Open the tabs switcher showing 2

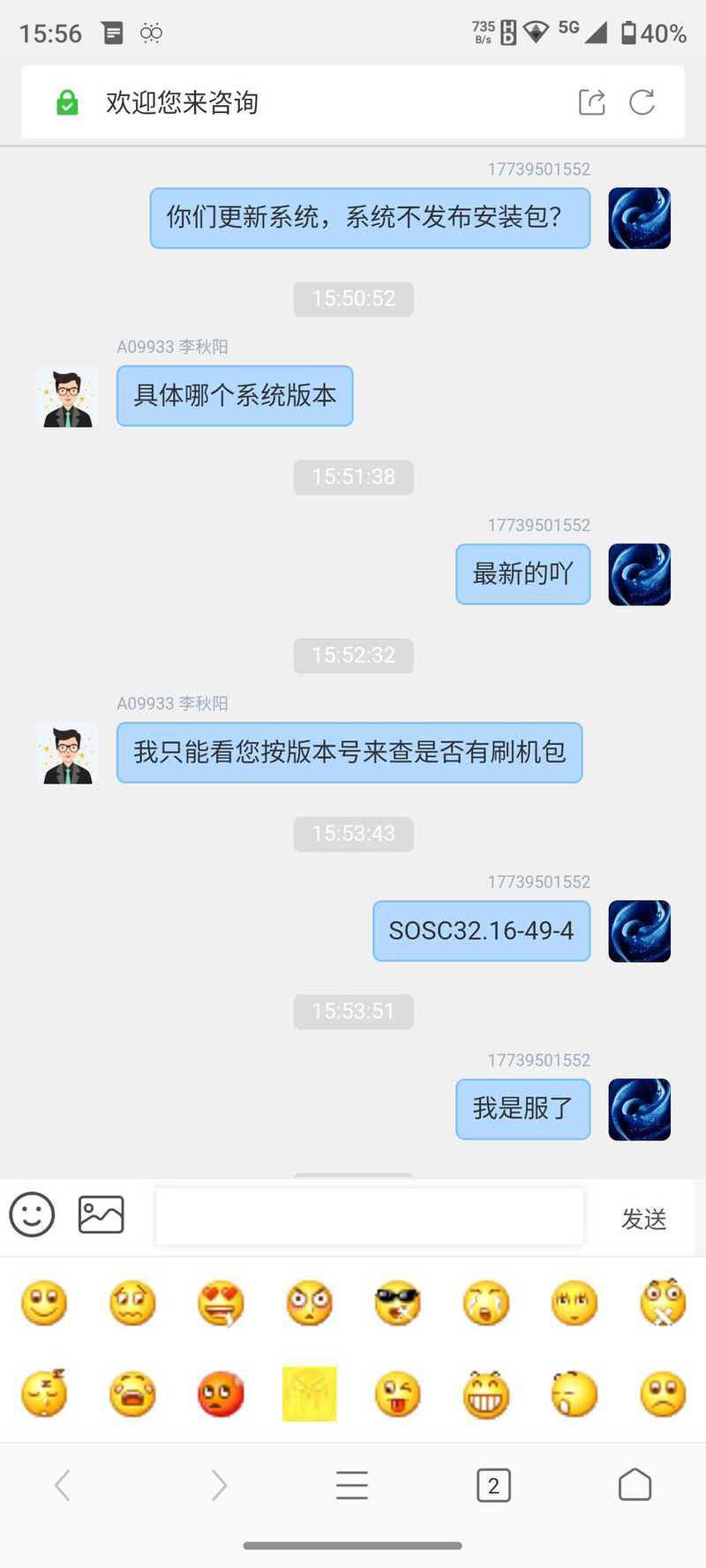tap(493, 1485)
